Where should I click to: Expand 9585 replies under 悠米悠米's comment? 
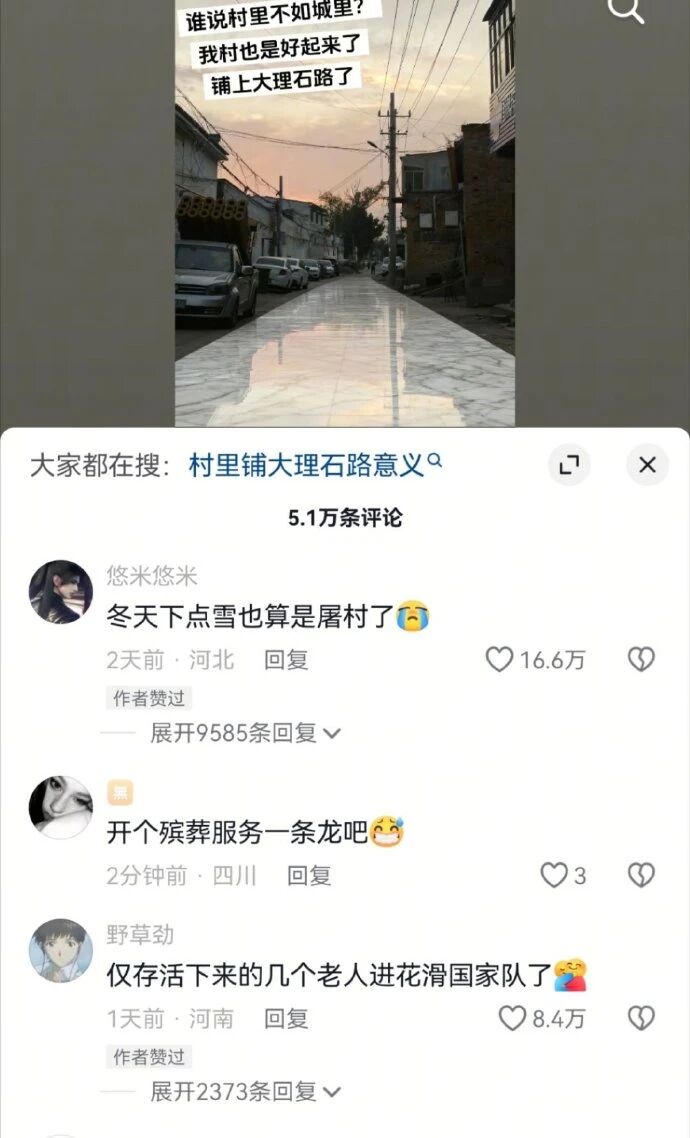[x=245, y=733]
